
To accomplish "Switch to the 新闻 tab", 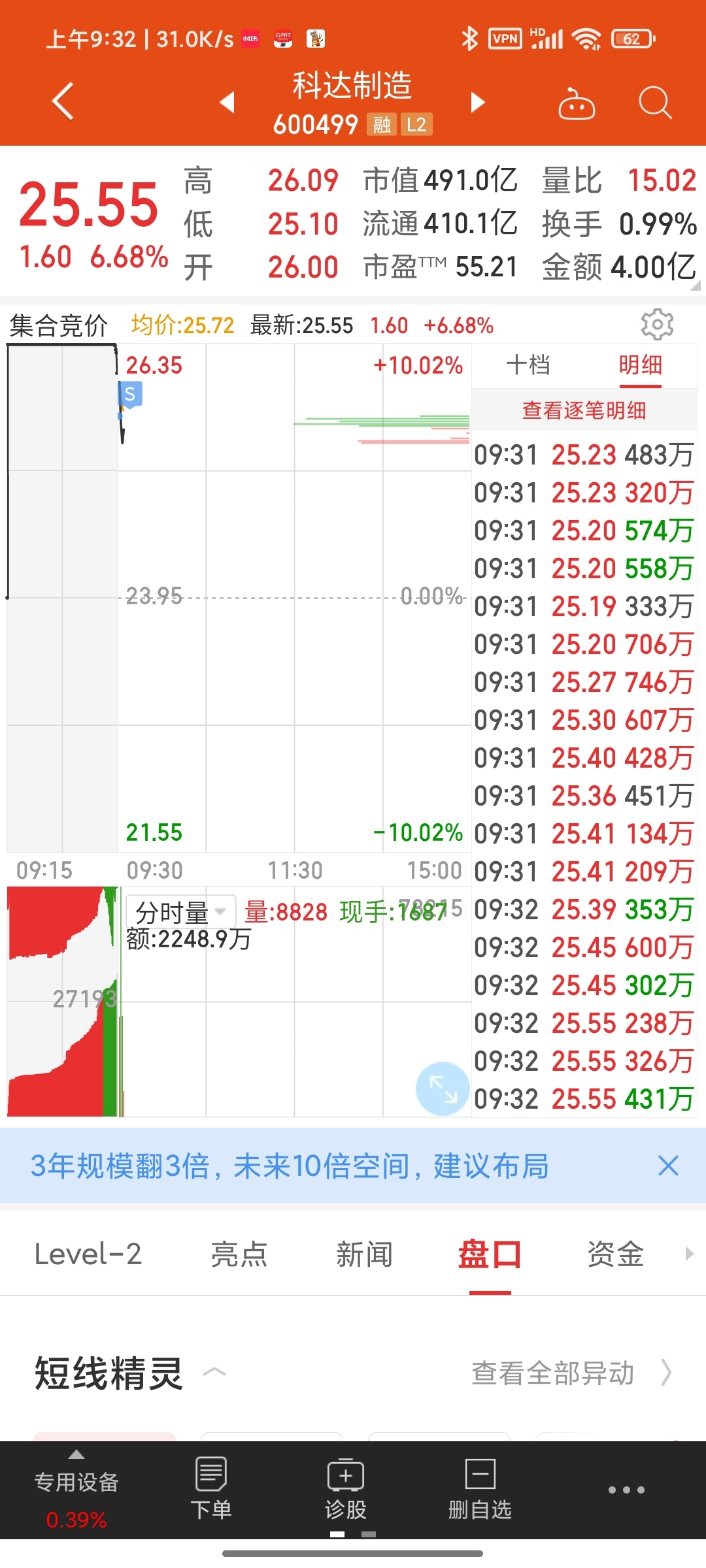I will tap(364, 1254).
